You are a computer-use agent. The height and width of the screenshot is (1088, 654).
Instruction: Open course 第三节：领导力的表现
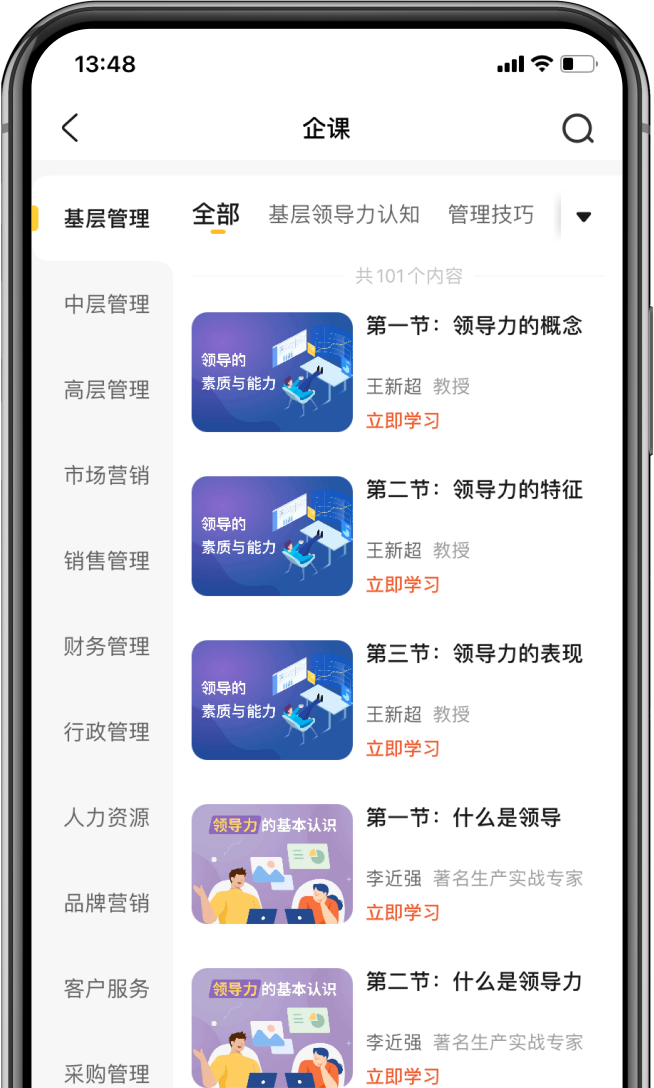point(473,654)
